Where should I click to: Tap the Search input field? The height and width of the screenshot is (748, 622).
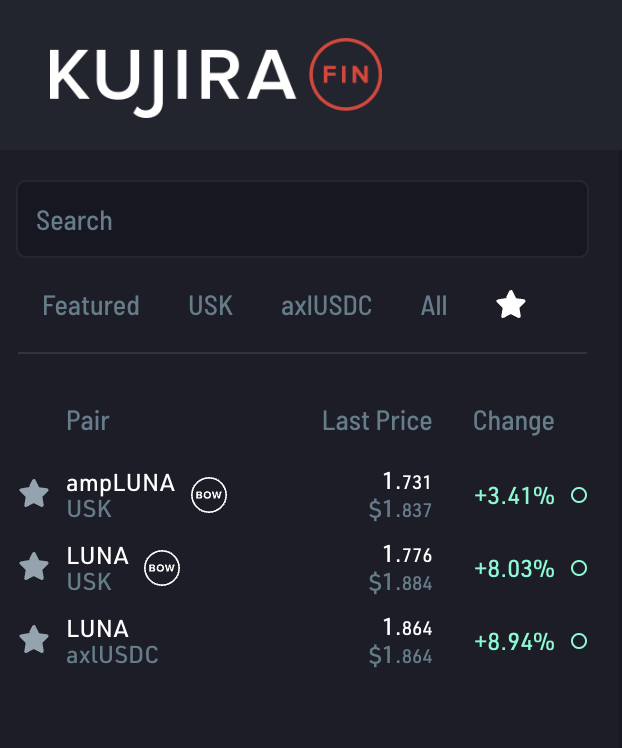[x=301, y=220]
